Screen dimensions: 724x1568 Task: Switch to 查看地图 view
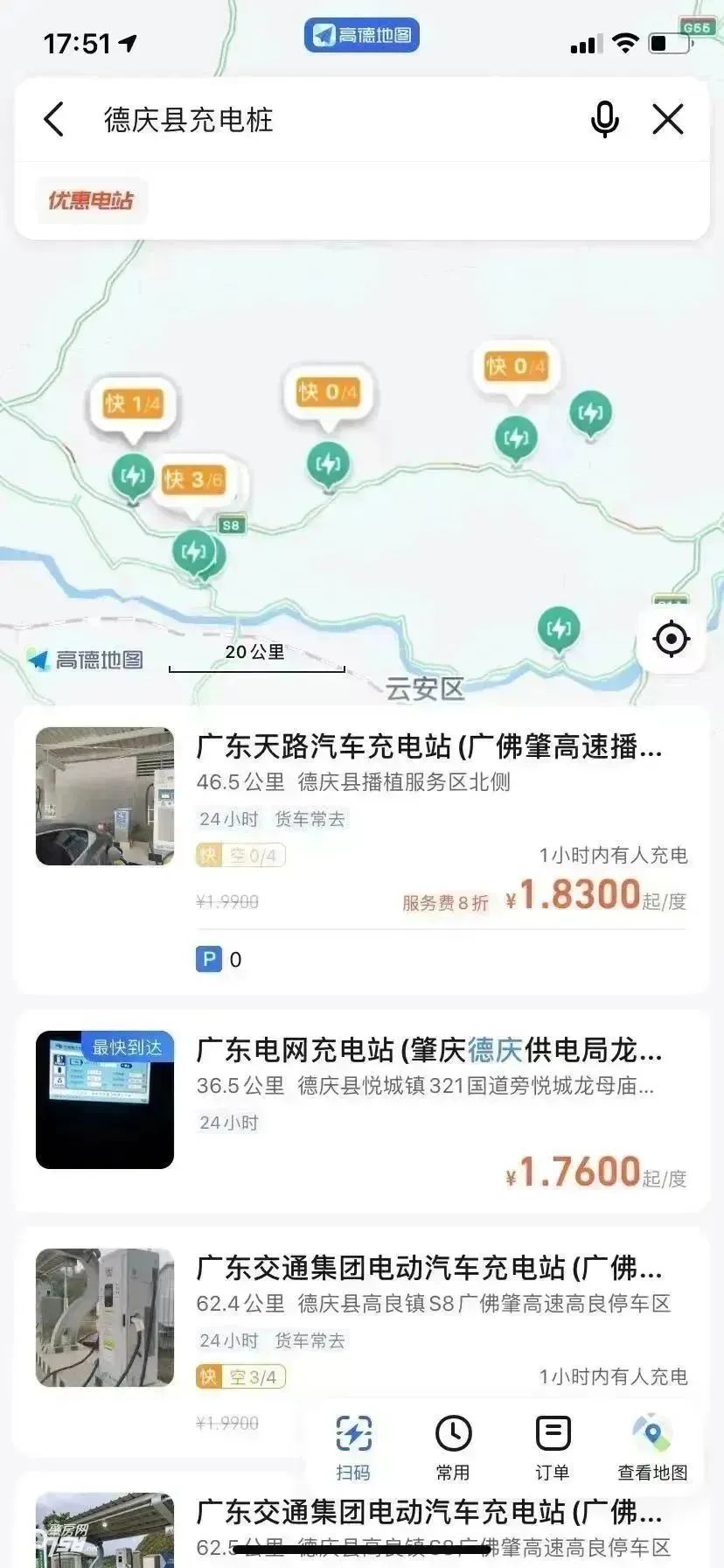coord(652,1448)
